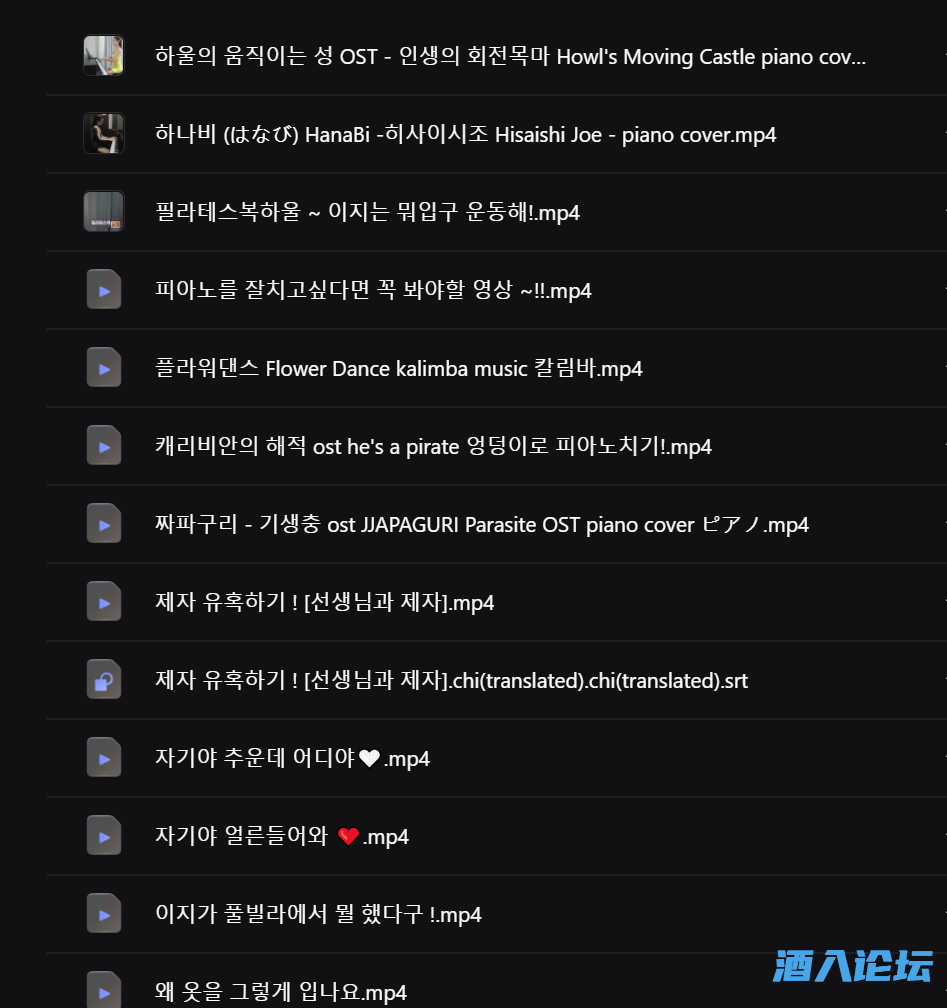Open the chi(translated).srt subtitle file
The width and height of the screenshot is (947, 1008).
(451, 681)
